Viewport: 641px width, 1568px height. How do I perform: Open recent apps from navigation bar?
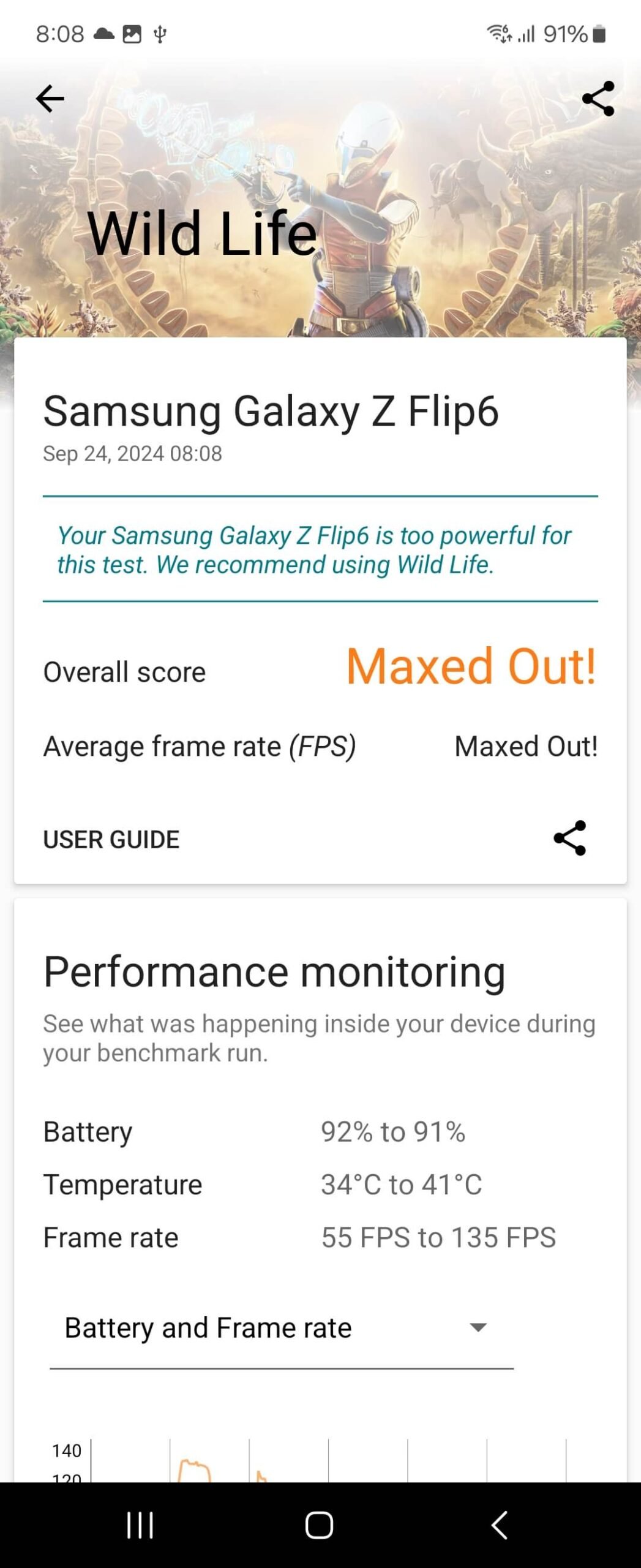point(140,1525)
